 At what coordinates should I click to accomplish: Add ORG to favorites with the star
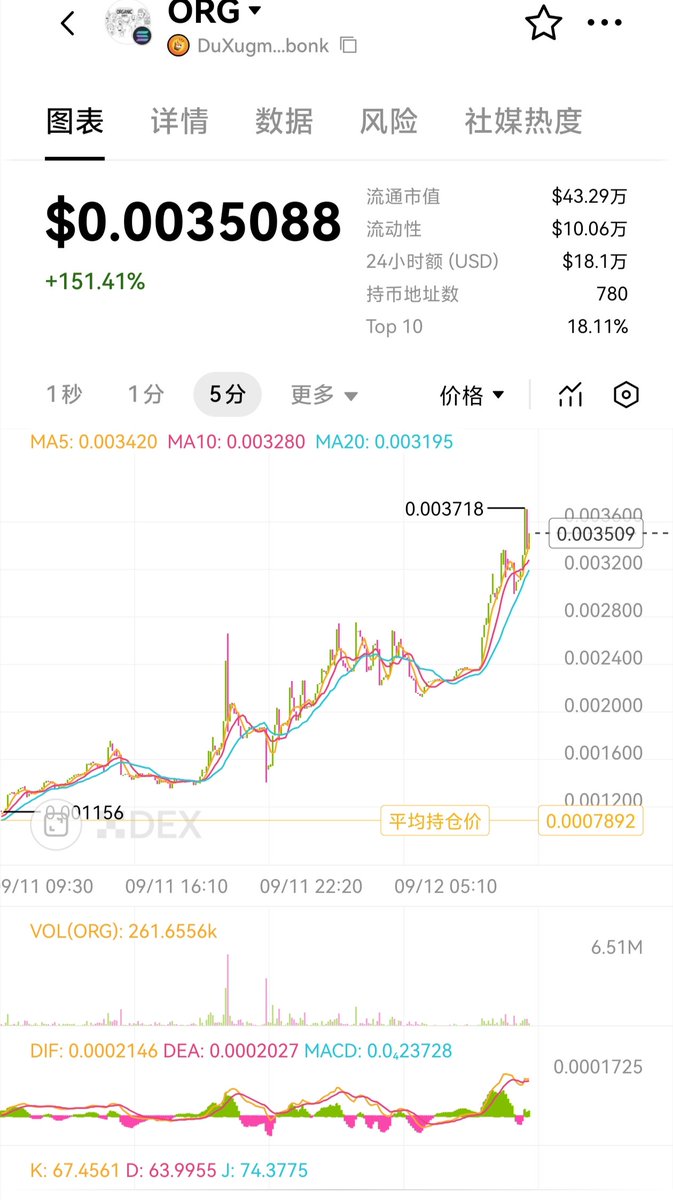click(543, 22)
